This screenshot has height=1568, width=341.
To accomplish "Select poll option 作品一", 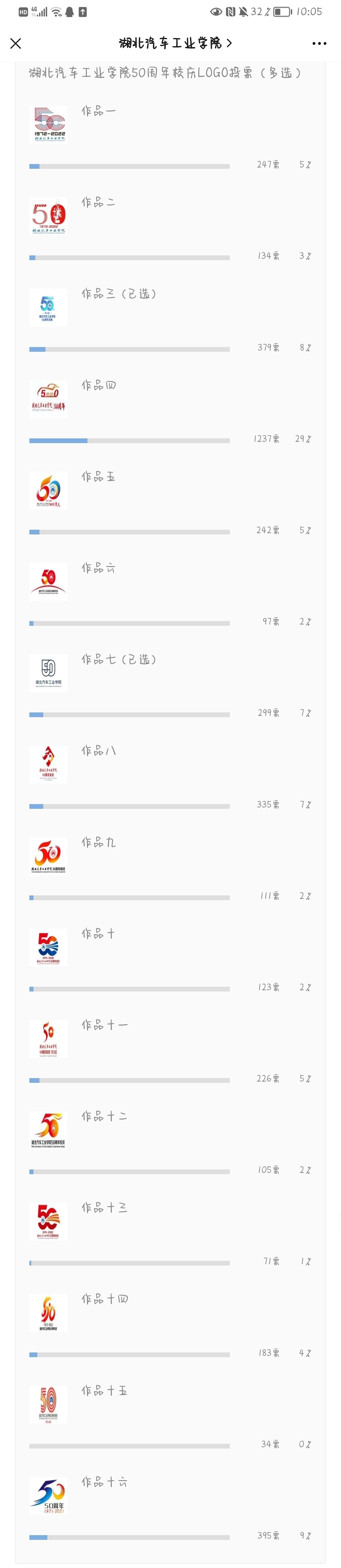I will [99, 111].
